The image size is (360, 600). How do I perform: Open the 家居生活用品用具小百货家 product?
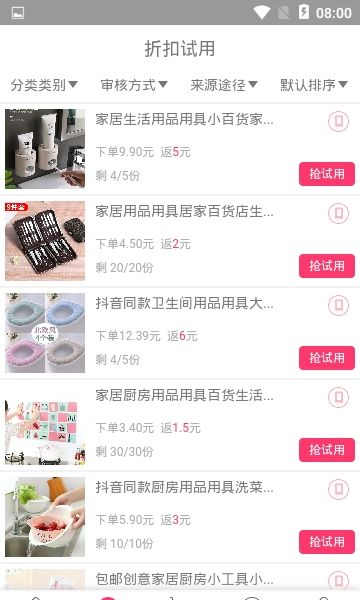pyautogui.click(x=180, y=149)
